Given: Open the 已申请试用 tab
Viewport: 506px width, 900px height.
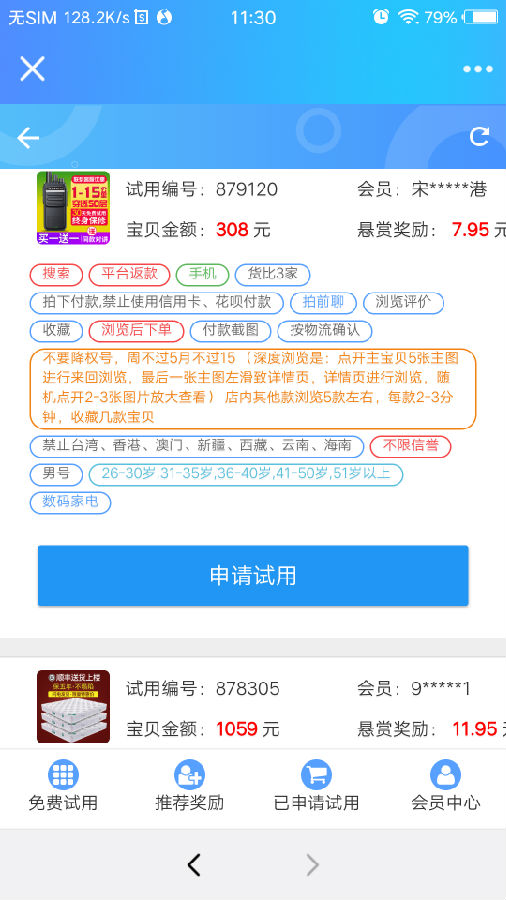Looking at the screenshot, I should pos(317,785).
